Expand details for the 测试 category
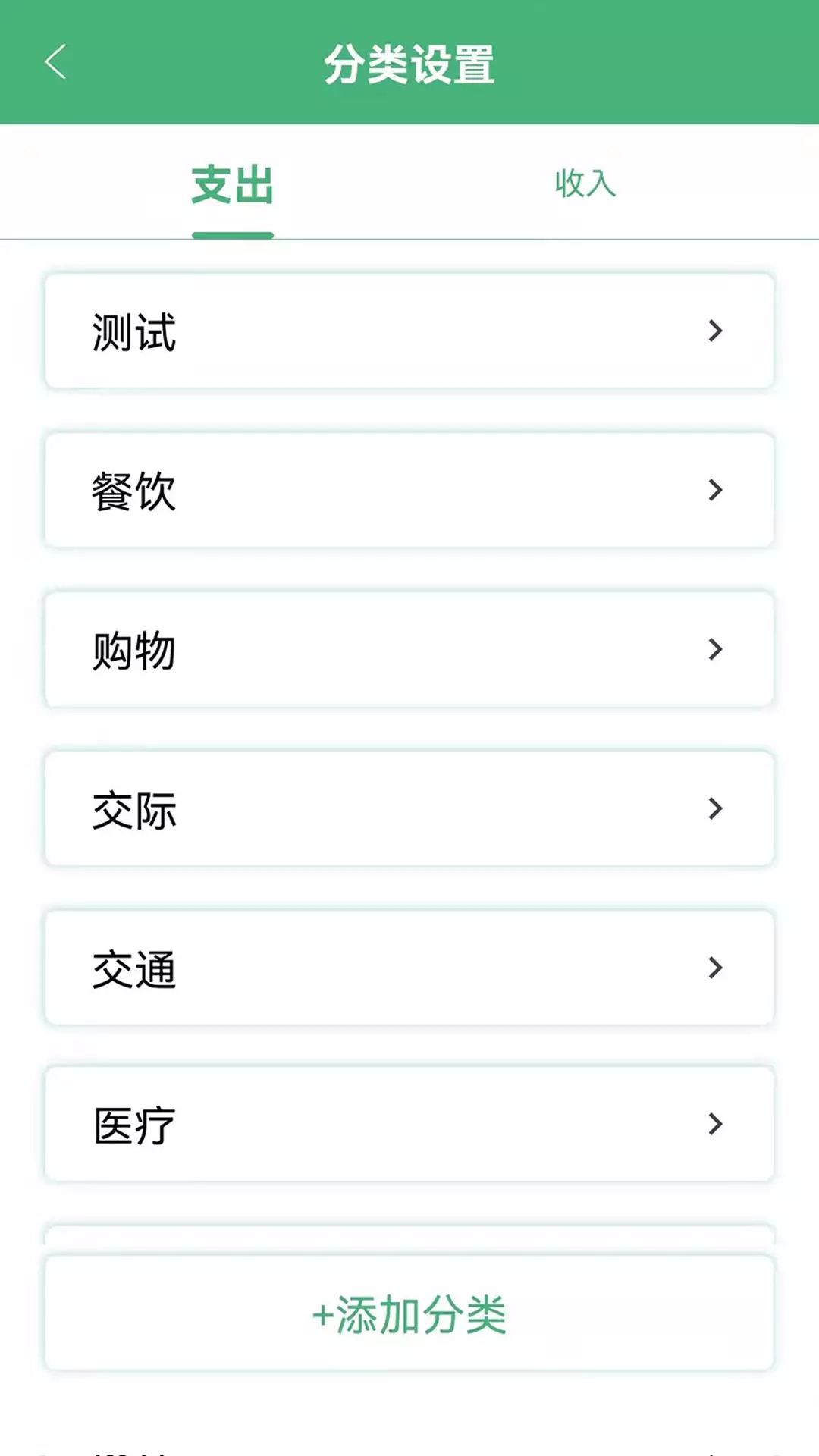Screen dimensions: 819x1456 pyautogui.click(x=409, y=330)
